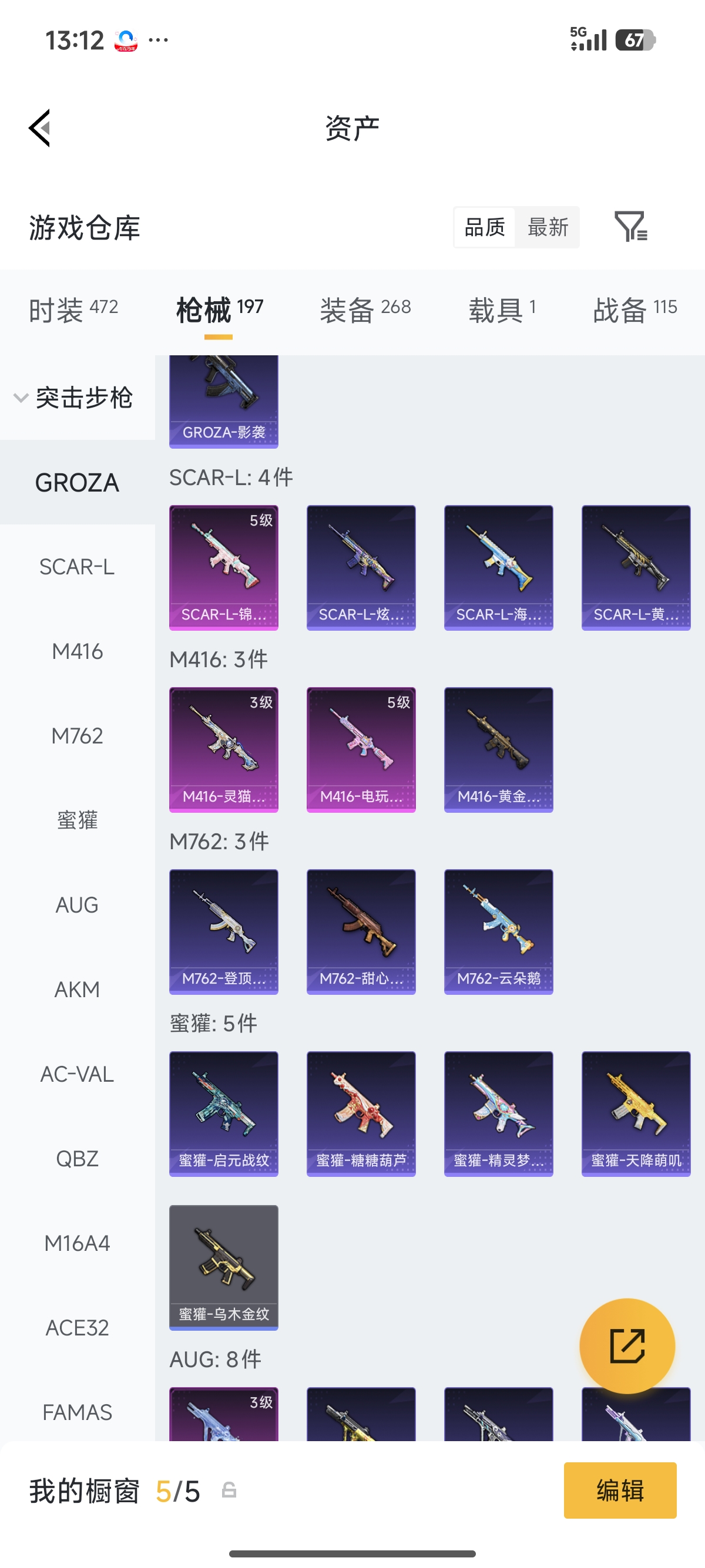Open the filter icon beside 最新

tap(631, 227)
